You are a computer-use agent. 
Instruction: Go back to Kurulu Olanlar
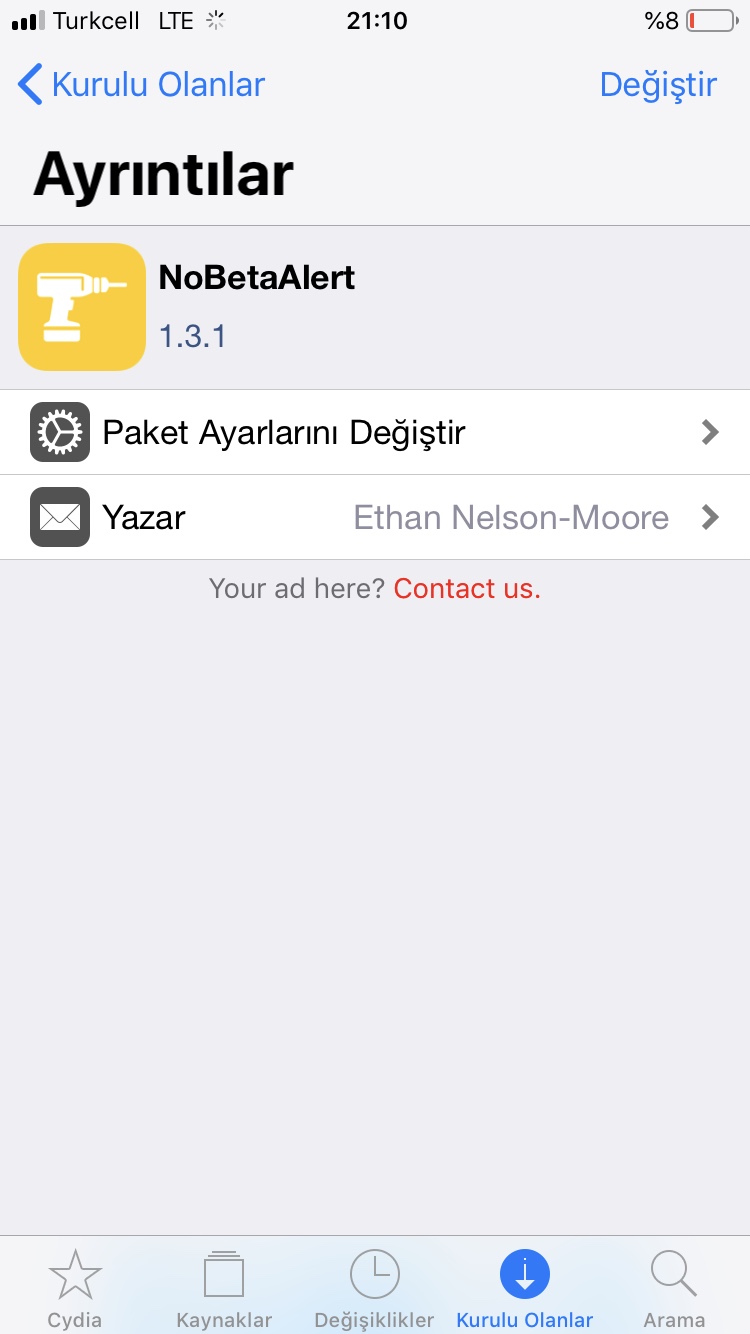[x=141, y=85]
